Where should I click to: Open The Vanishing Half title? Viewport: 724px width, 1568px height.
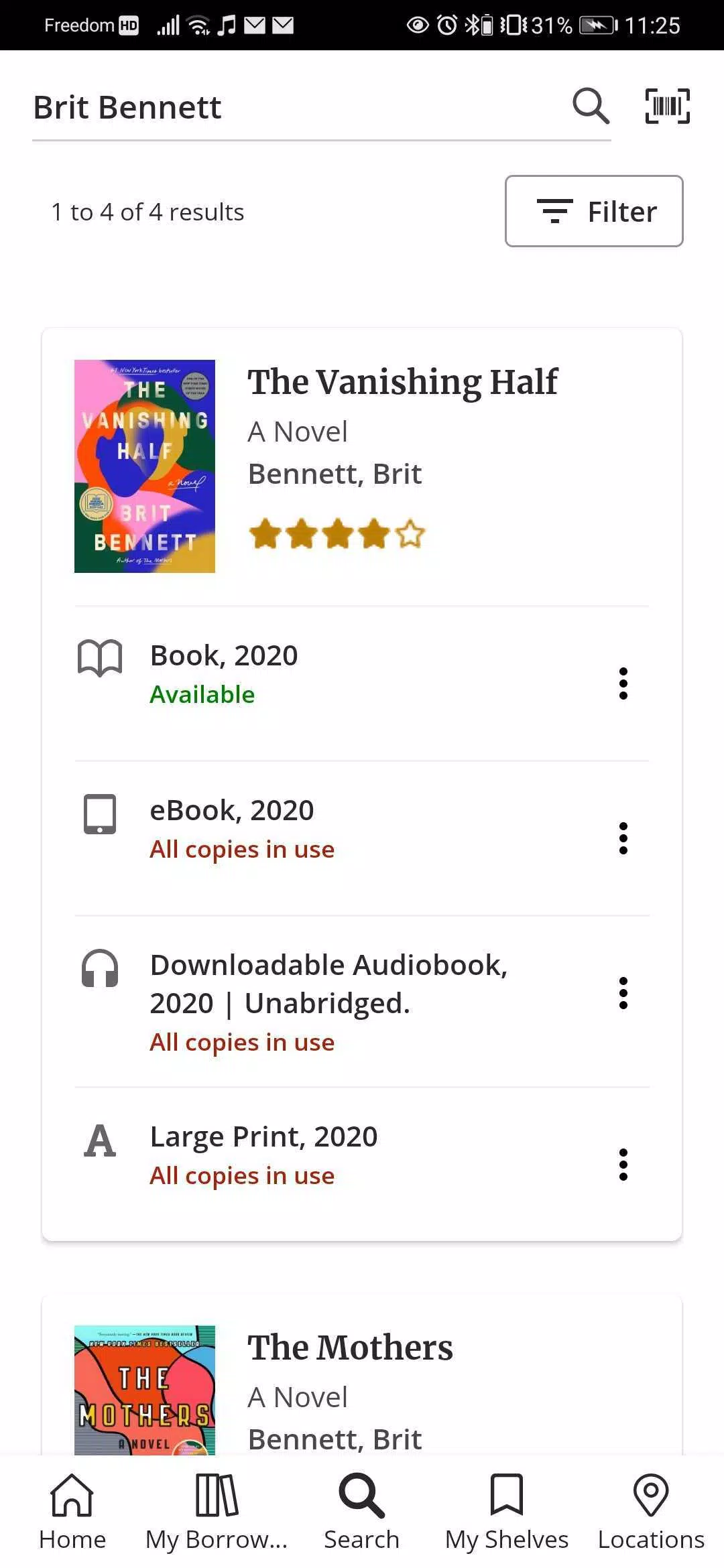pos(402,382)
